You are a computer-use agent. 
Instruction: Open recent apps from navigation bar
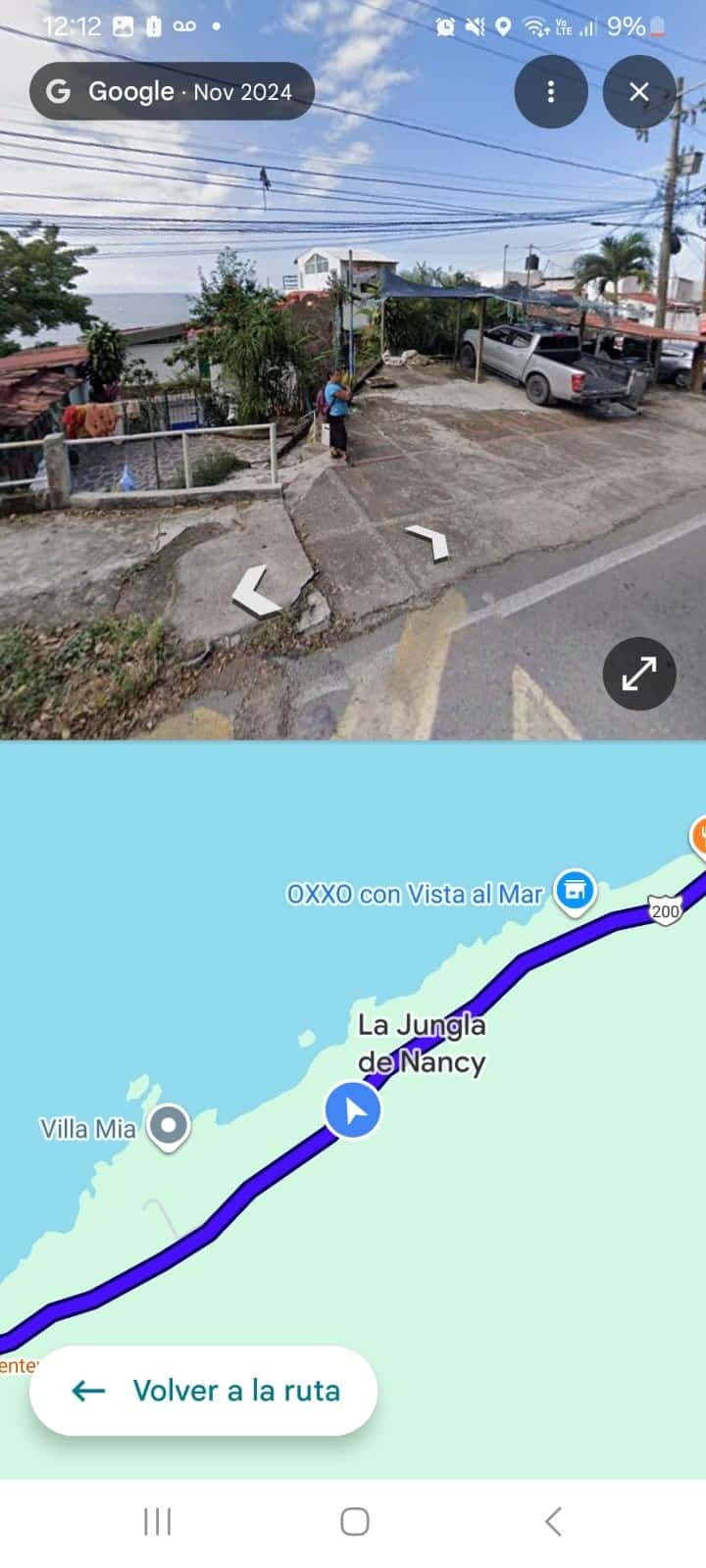tap(157, 1521)
